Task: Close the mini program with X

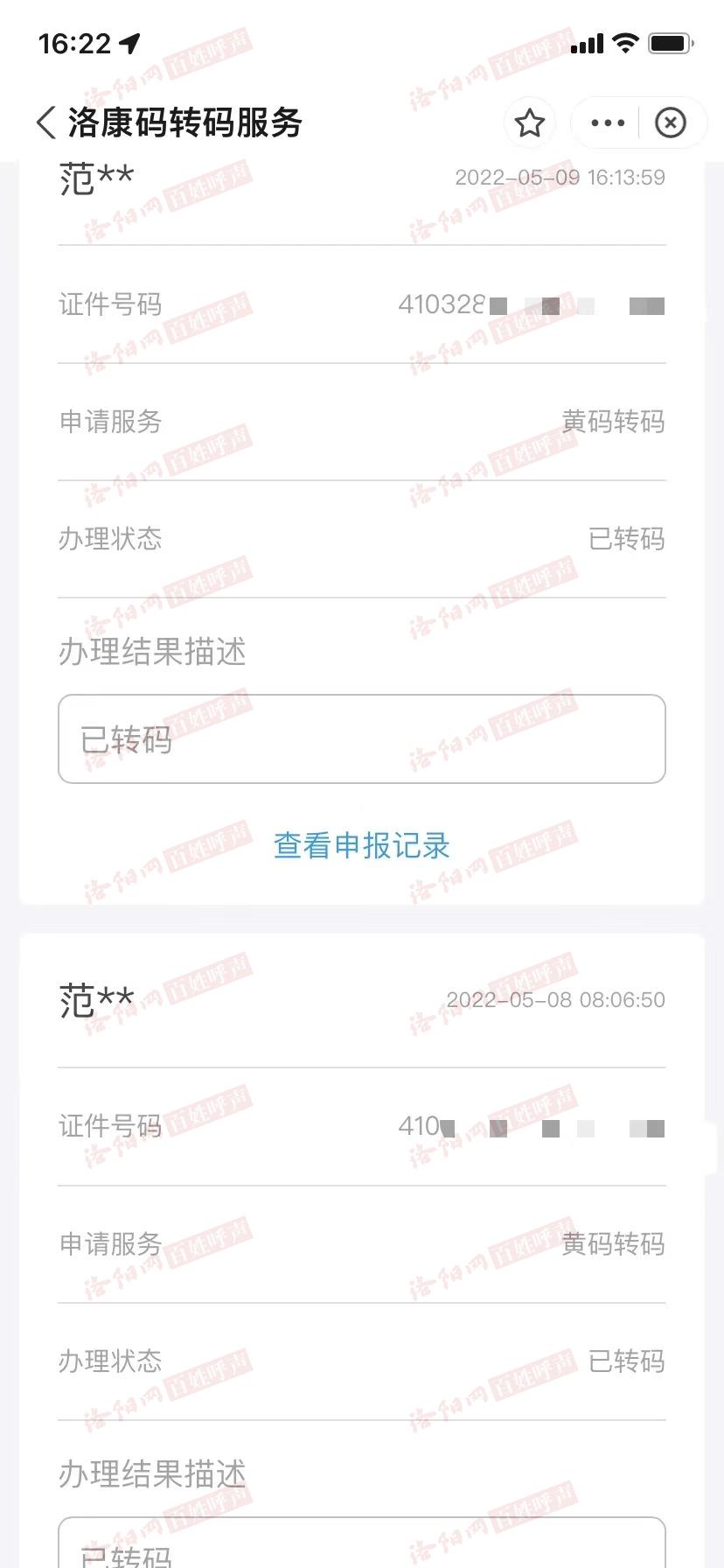Action: [x=671, y=123]
